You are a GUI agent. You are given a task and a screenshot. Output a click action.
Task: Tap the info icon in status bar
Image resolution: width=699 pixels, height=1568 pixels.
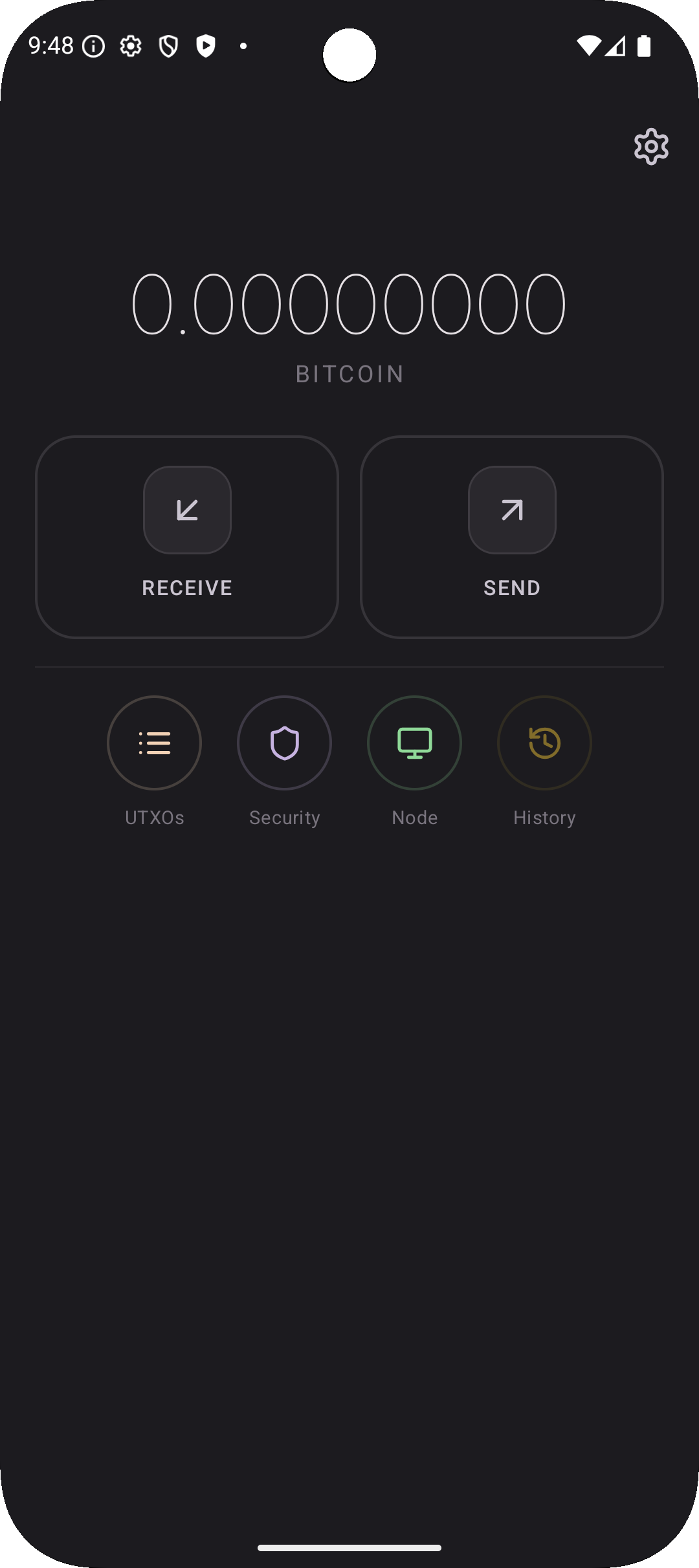point(93,45)
